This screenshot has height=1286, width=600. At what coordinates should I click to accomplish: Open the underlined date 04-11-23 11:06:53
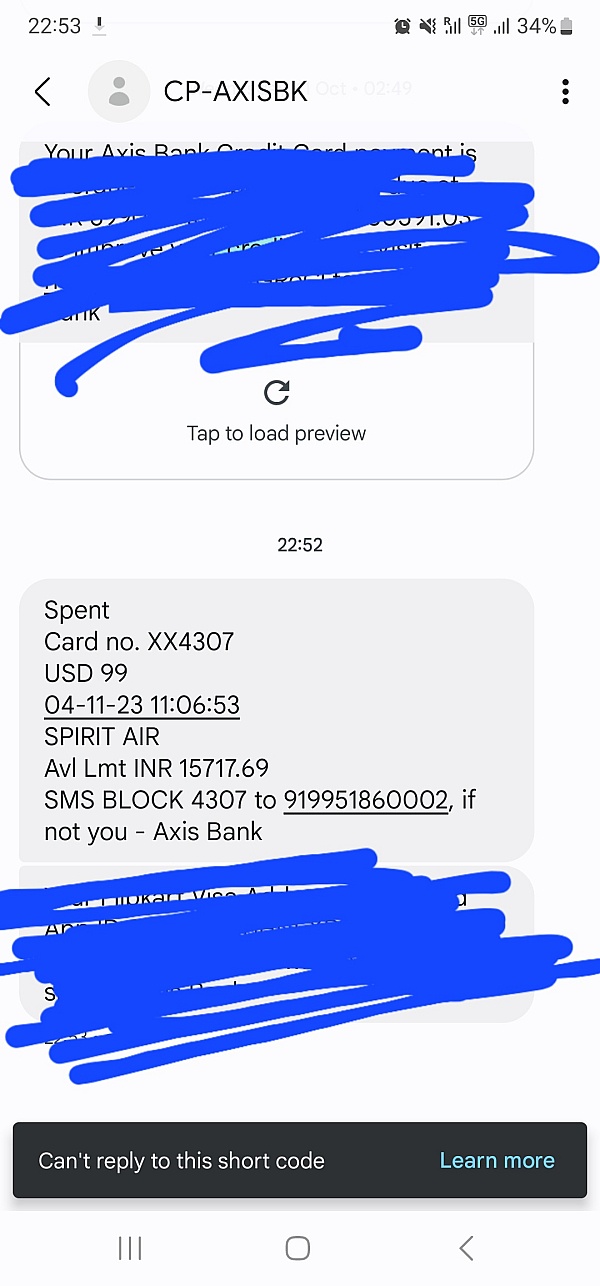(x=142, y=705)
